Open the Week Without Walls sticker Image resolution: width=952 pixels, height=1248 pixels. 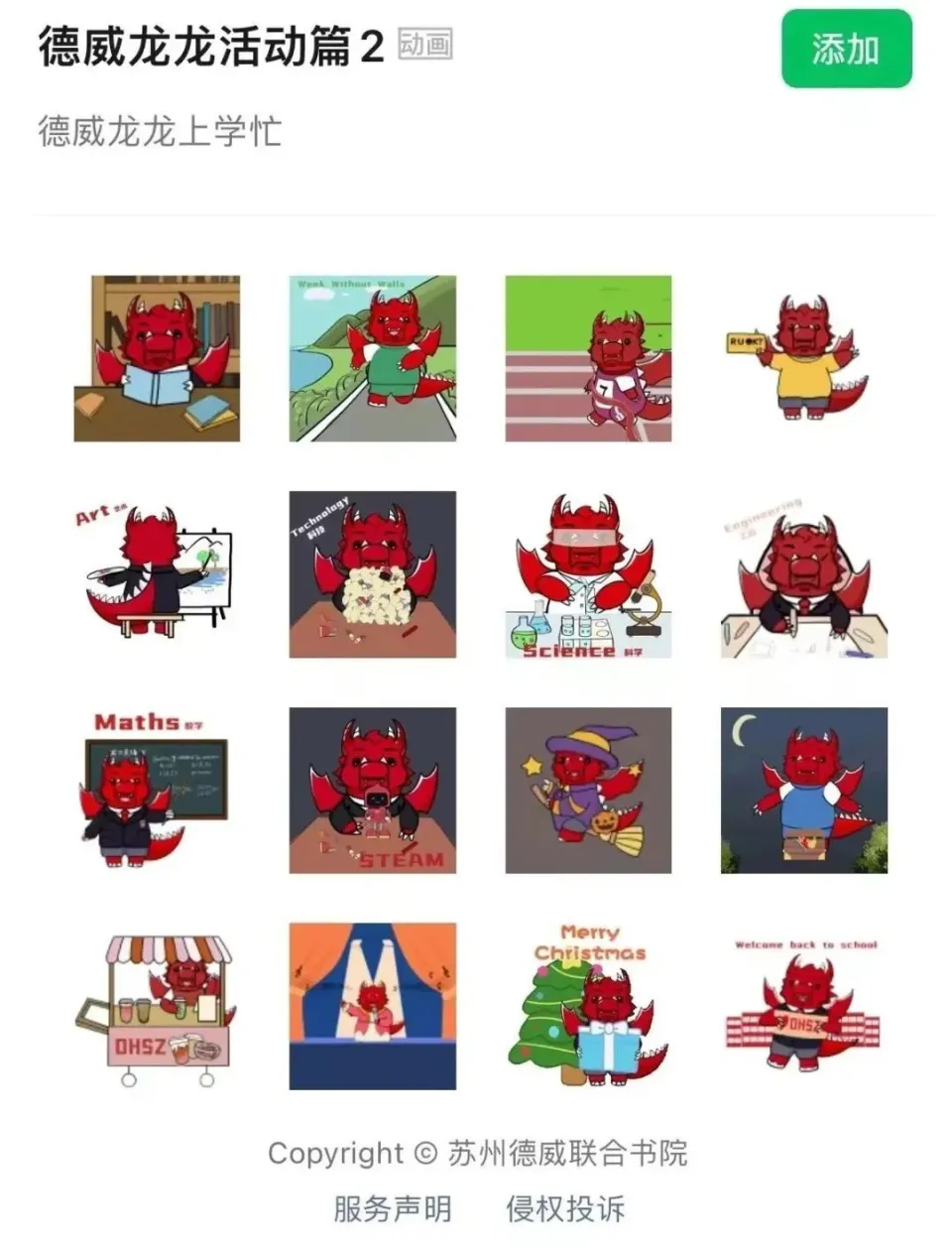[x=372, y=359]
